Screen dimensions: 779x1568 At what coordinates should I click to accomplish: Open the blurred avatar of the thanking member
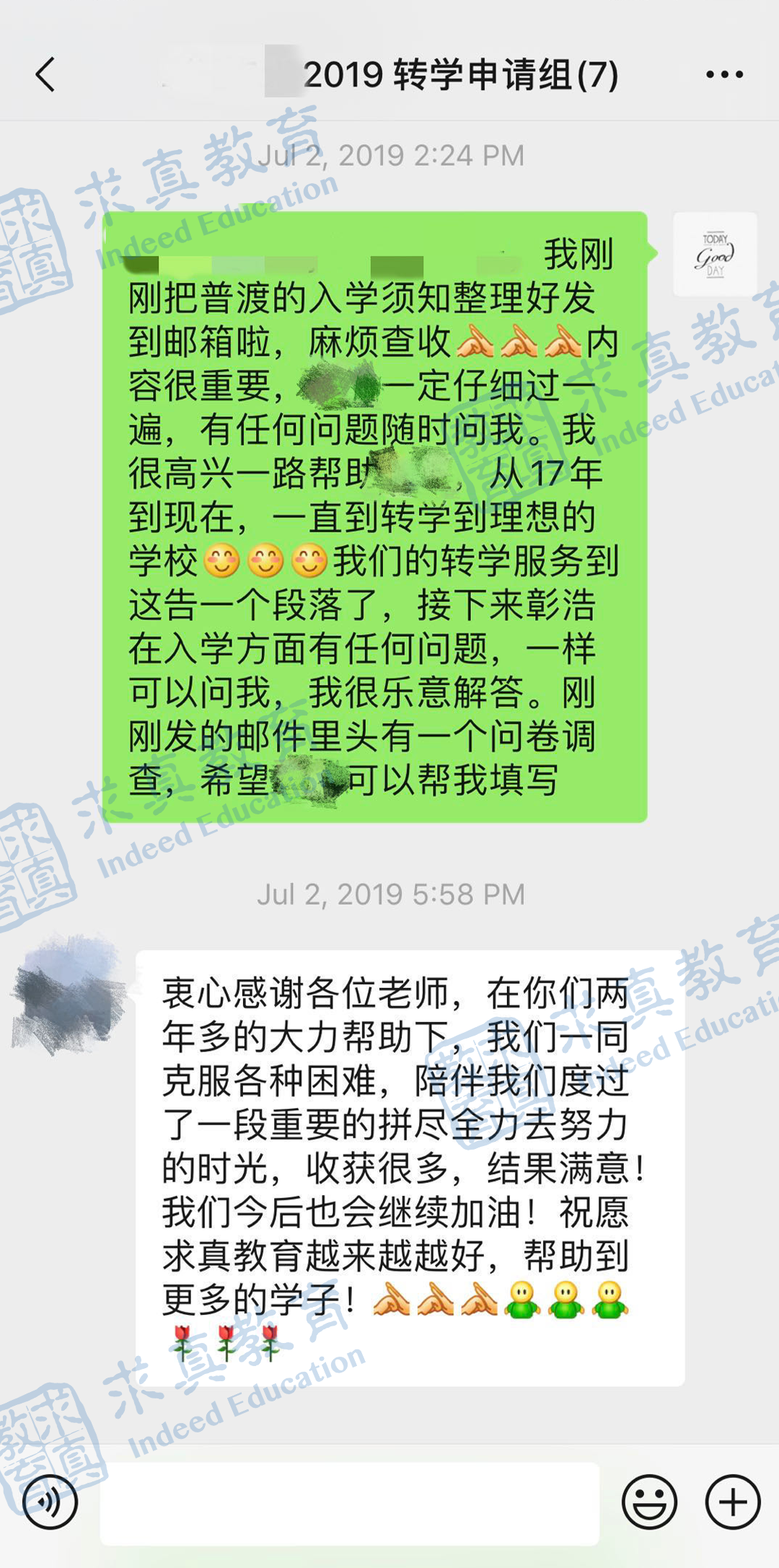[x=69, y=994]
